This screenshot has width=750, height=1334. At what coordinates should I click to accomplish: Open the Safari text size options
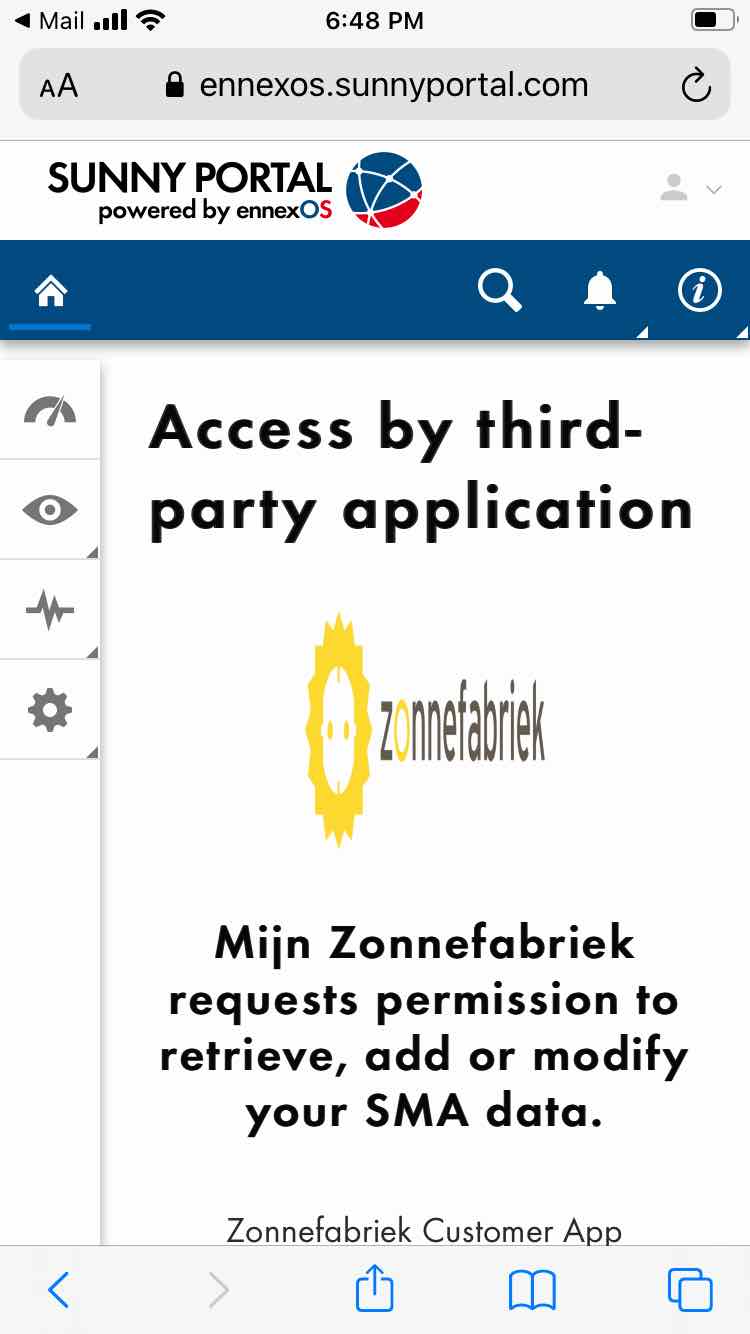click(59, 86)
